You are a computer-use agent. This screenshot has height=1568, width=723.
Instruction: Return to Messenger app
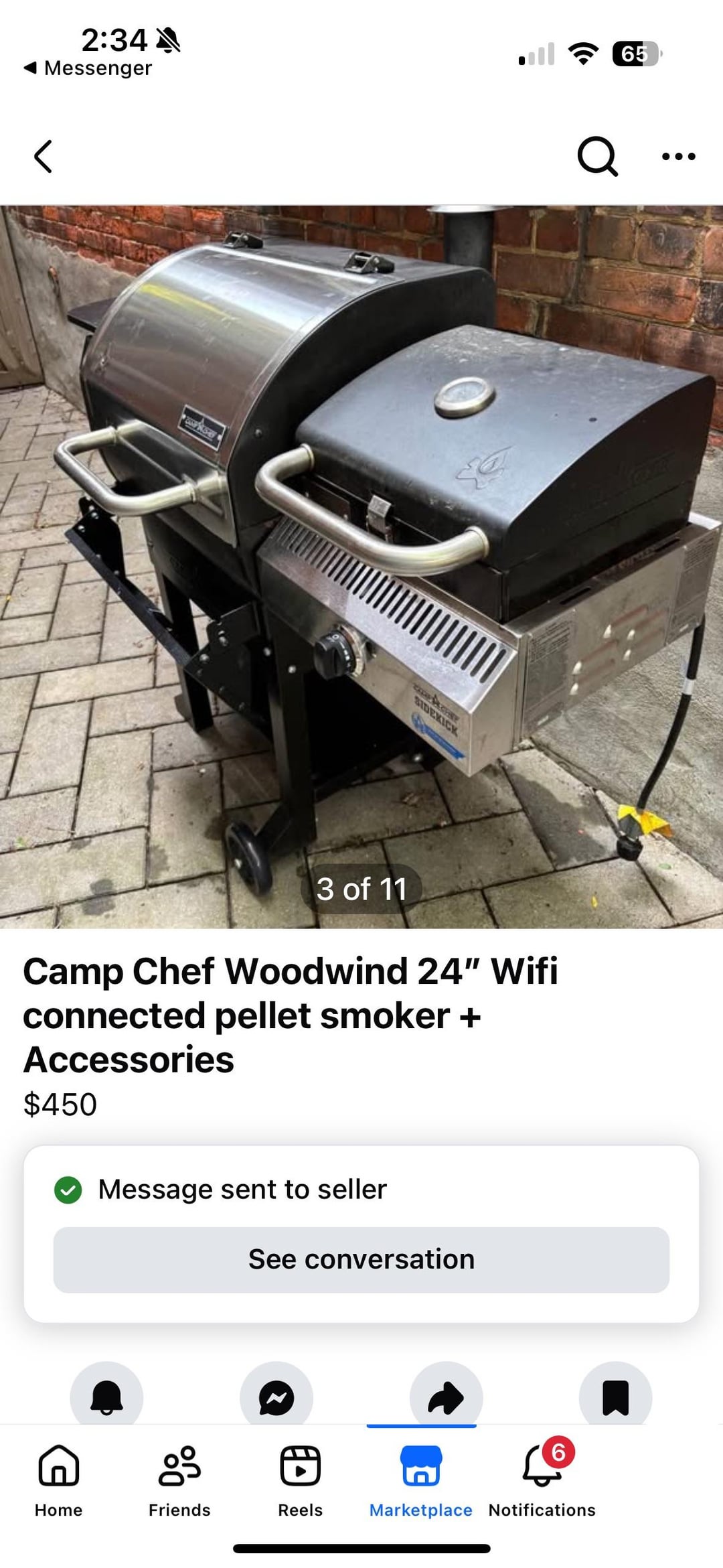(x=88, y=68)
